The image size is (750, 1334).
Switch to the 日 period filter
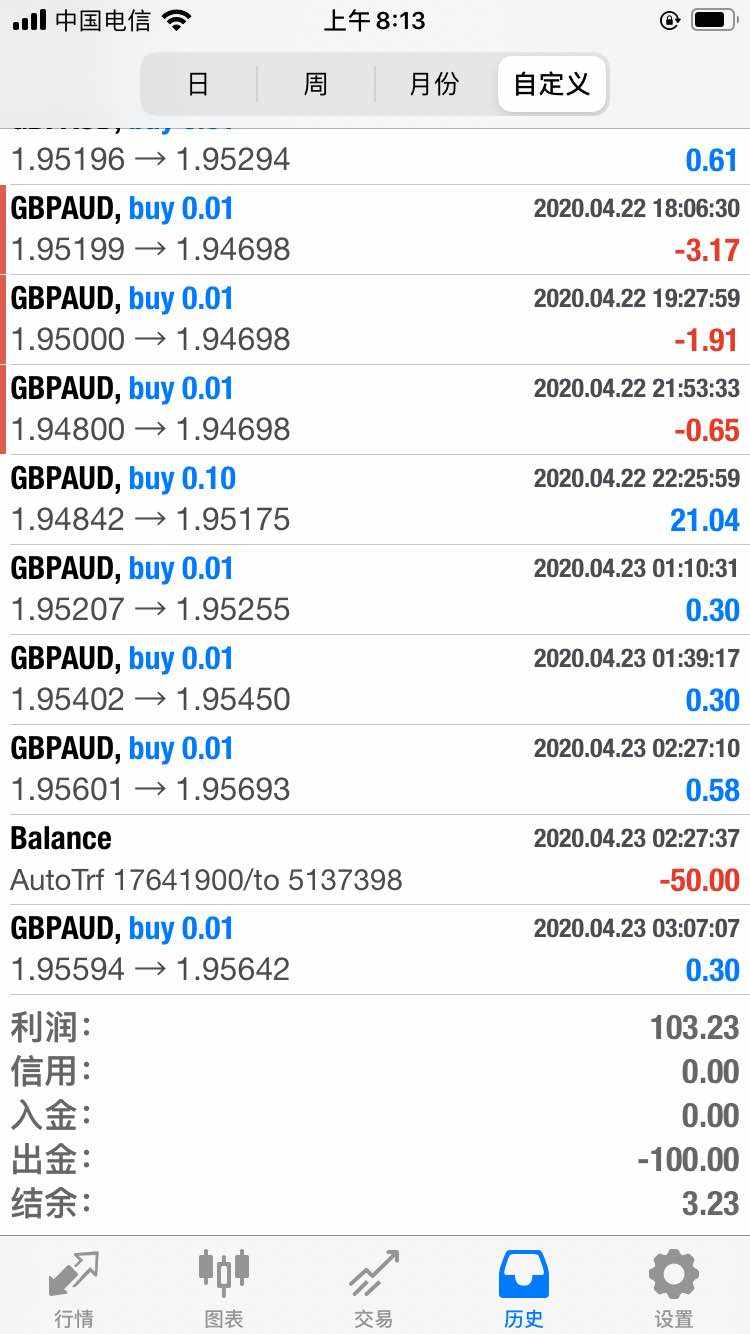198,84
